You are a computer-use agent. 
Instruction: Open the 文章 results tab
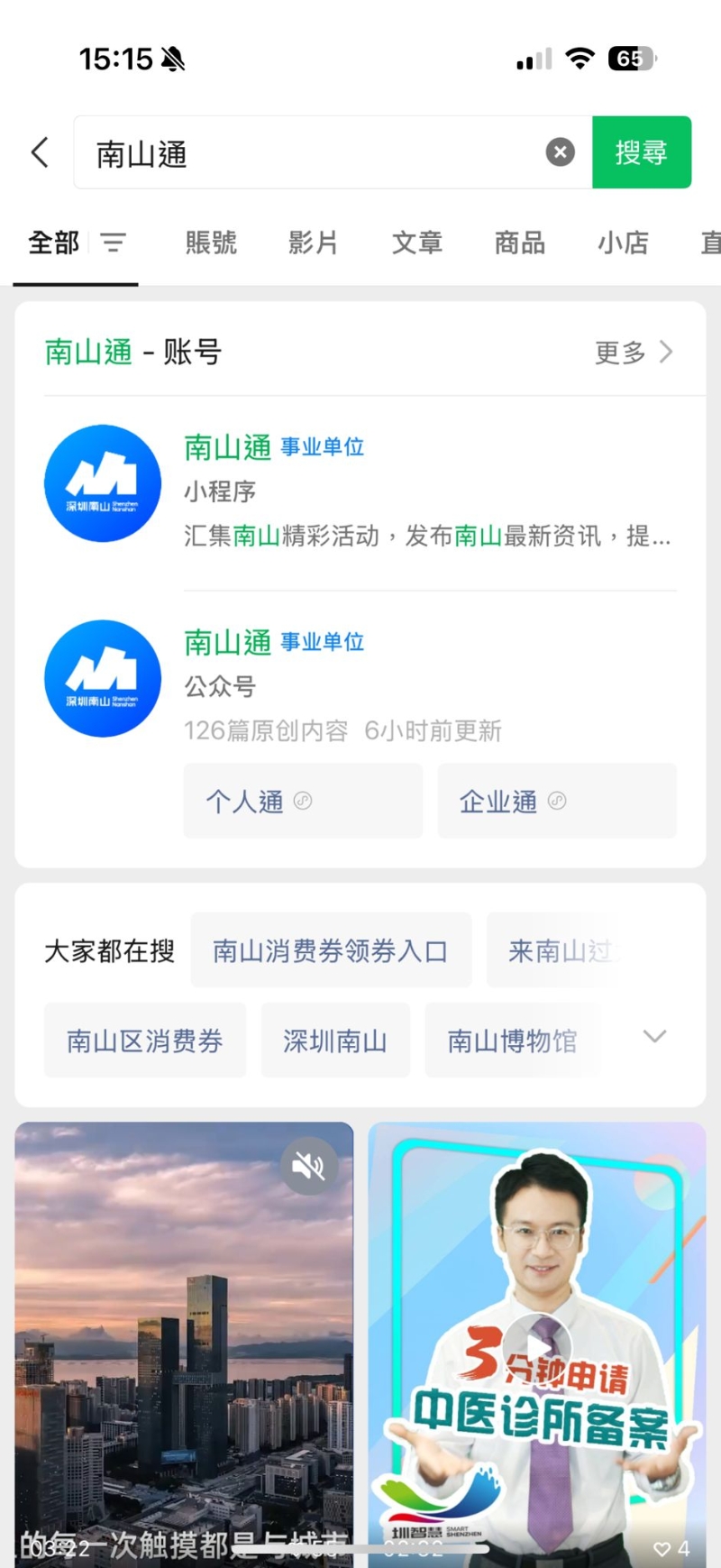(416, 243)
